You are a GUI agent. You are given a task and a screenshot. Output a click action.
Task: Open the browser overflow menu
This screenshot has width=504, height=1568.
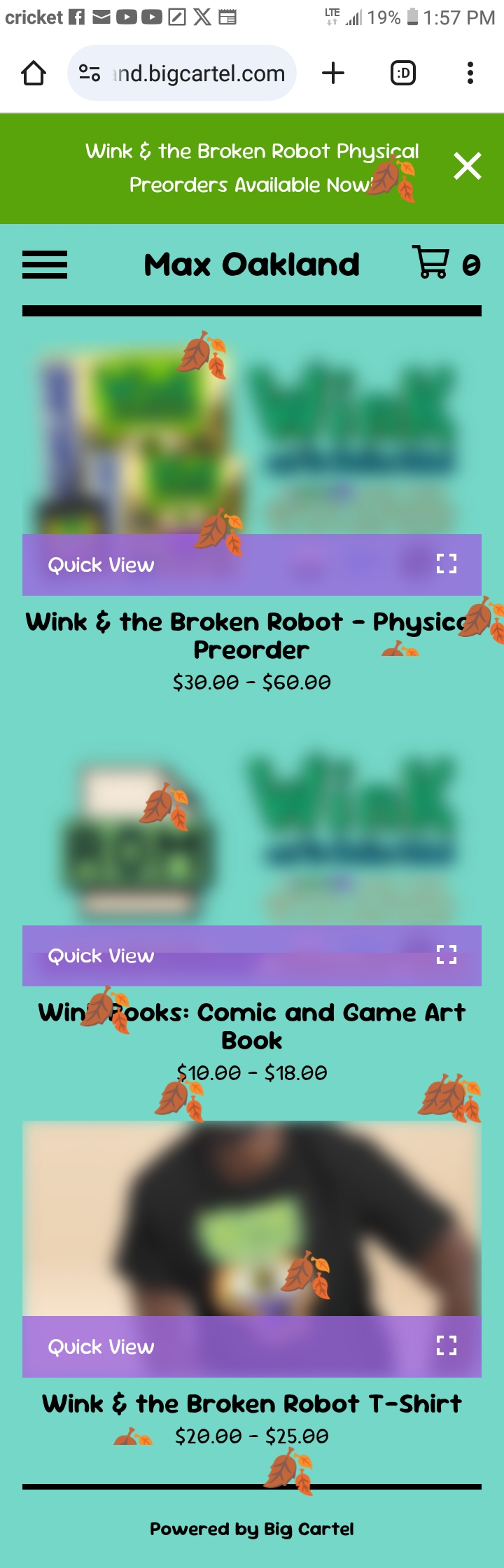(470, 73)
